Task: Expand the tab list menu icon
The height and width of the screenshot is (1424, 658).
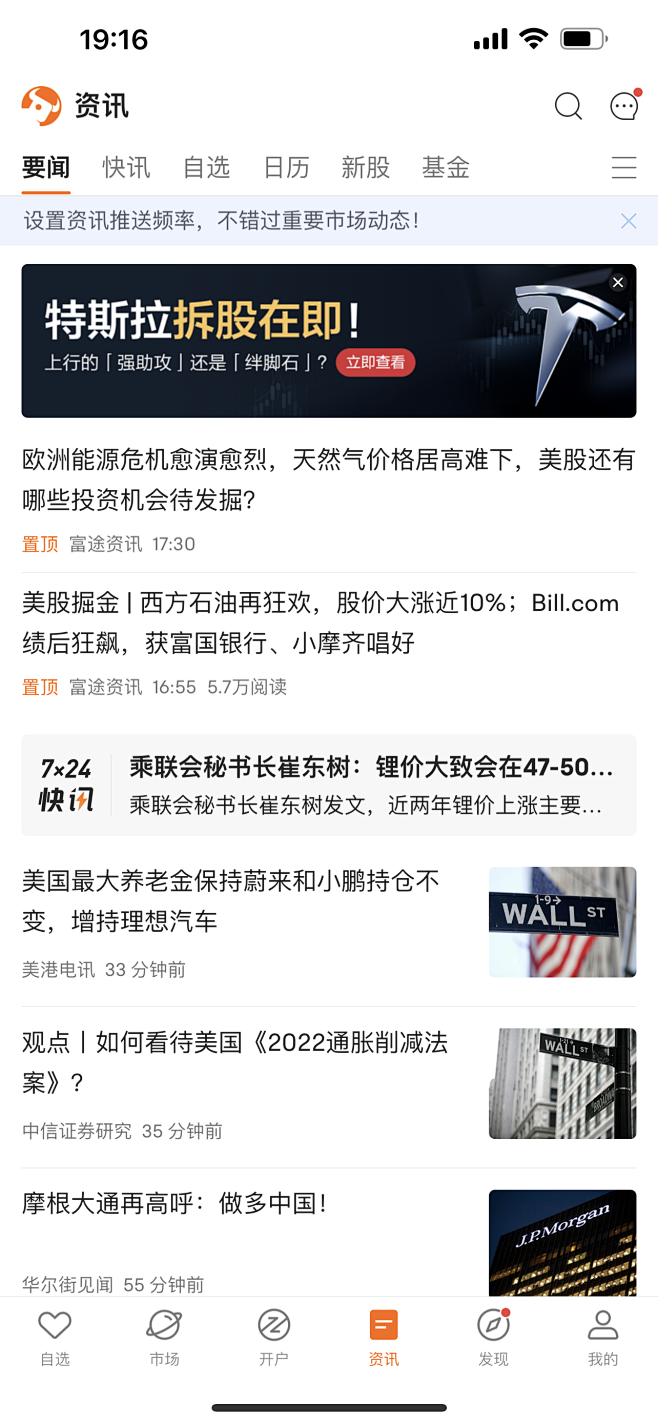Action: click(624, 167)
